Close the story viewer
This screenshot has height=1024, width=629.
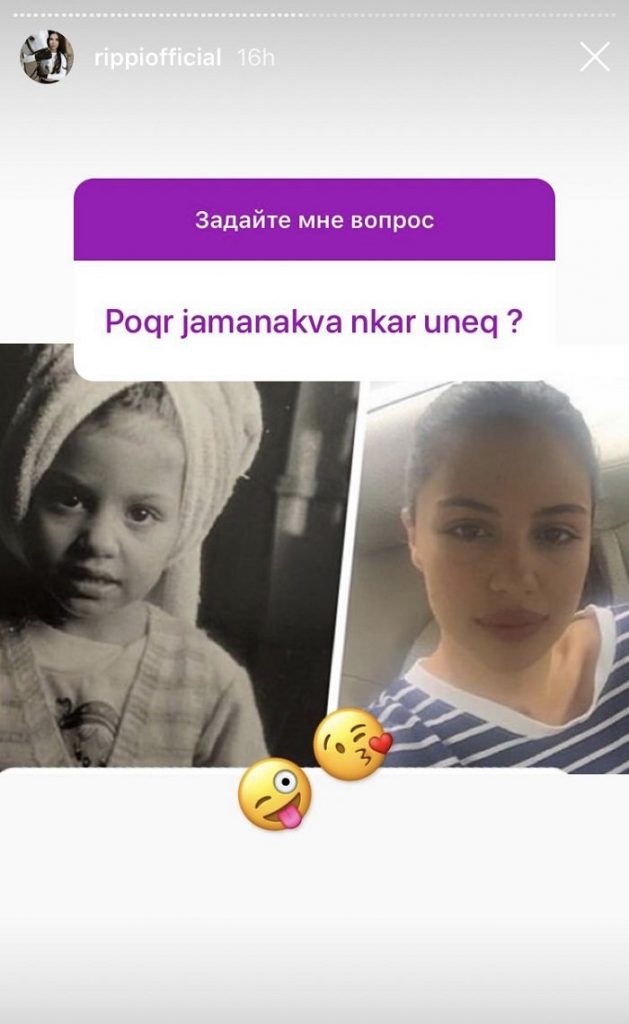(594, 57)
